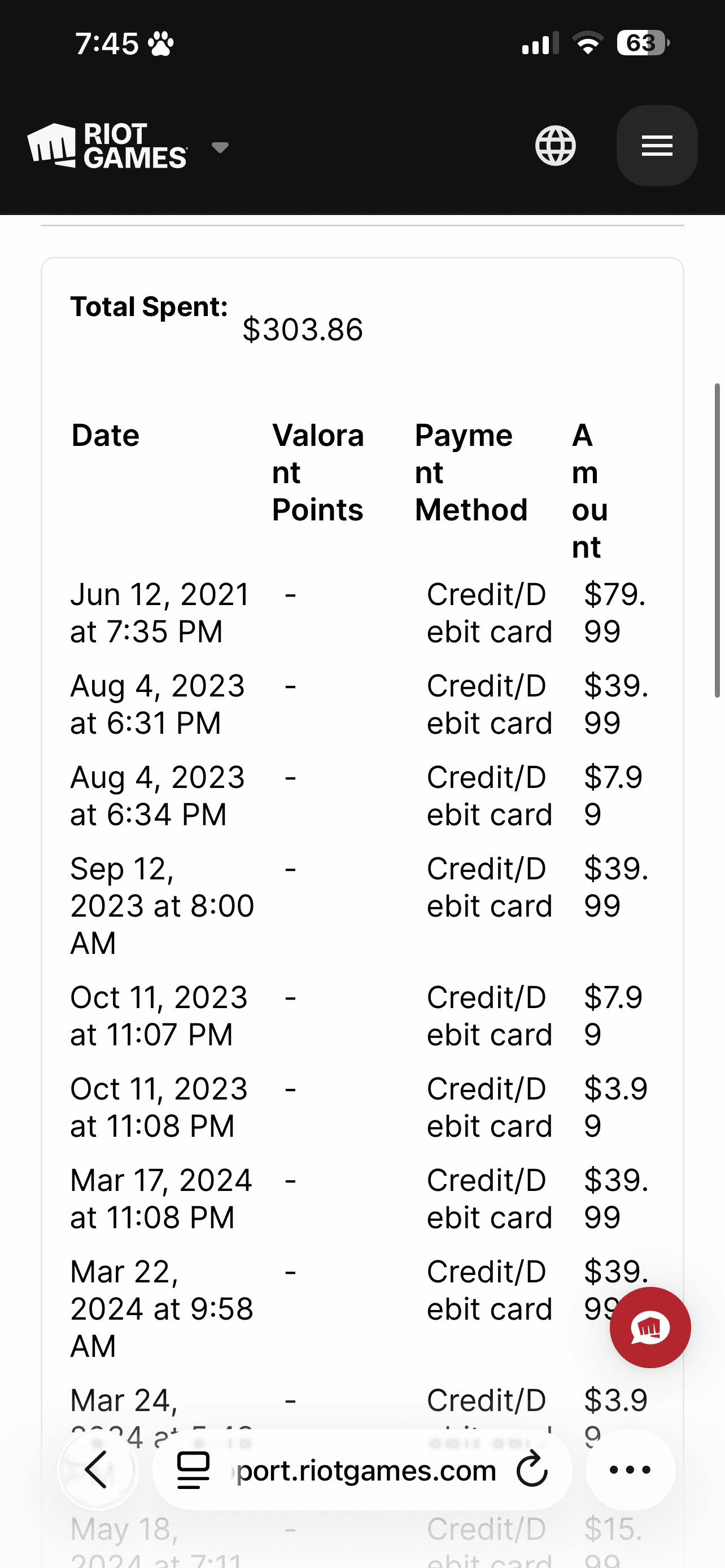Tap the riotgames.com address bar

362,1469
